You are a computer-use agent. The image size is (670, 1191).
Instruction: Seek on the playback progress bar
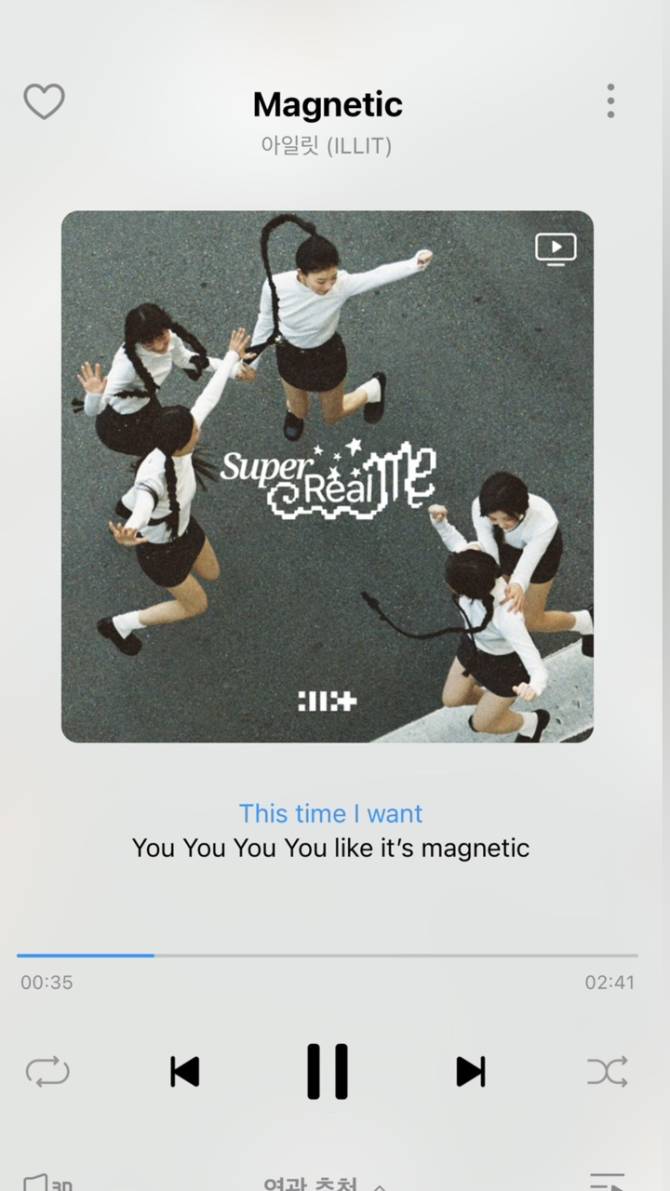click(x=327, y=956)
